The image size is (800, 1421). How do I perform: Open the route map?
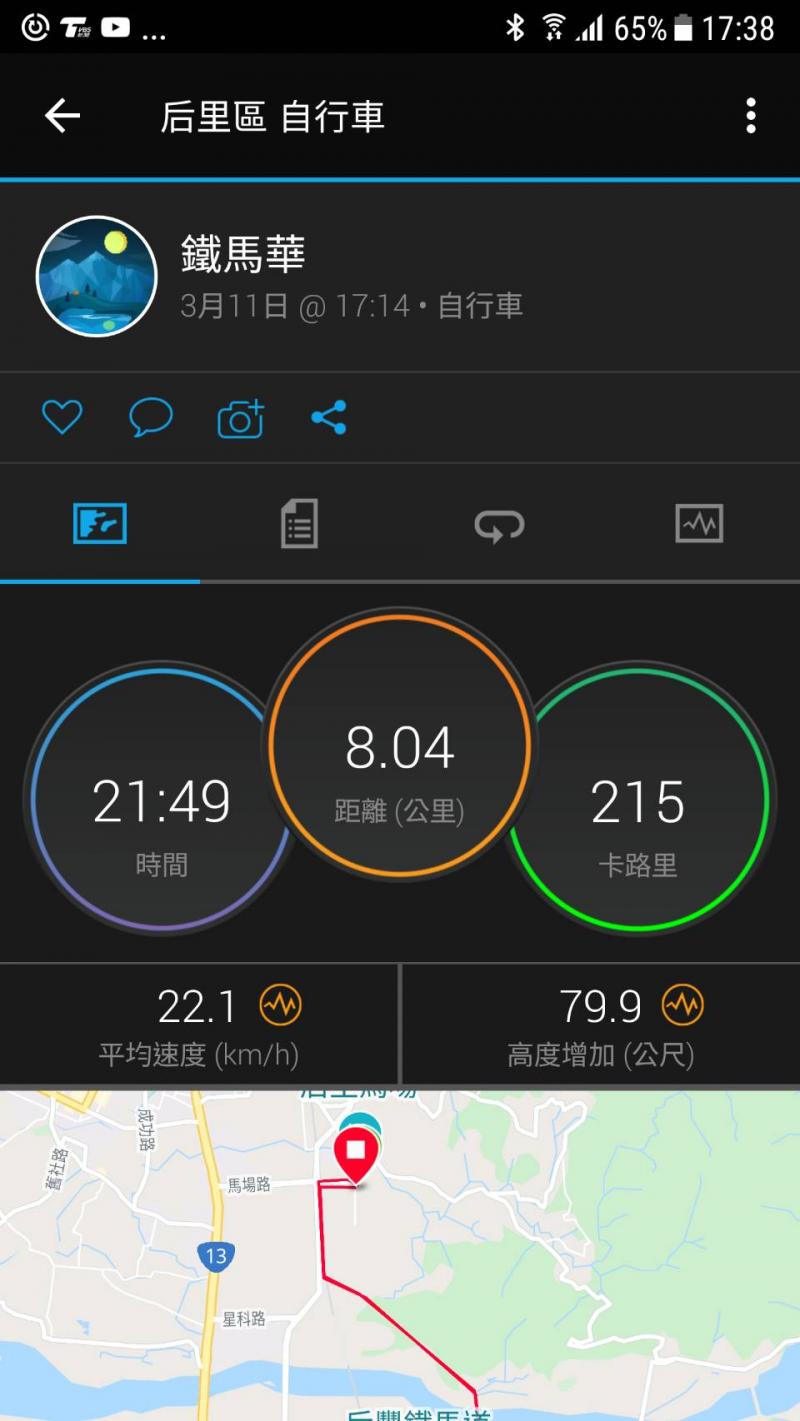(400, 1260)
